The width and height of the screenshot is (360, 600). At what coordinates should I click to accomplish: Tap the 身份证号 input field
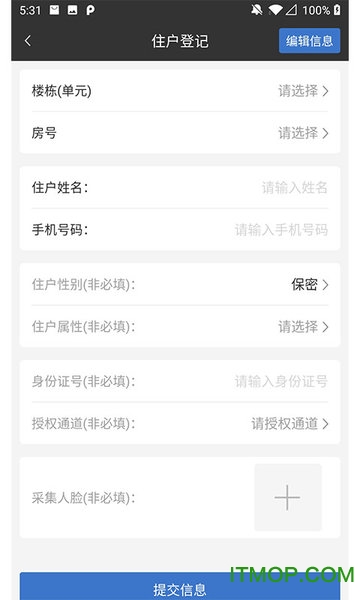(180, 382)
